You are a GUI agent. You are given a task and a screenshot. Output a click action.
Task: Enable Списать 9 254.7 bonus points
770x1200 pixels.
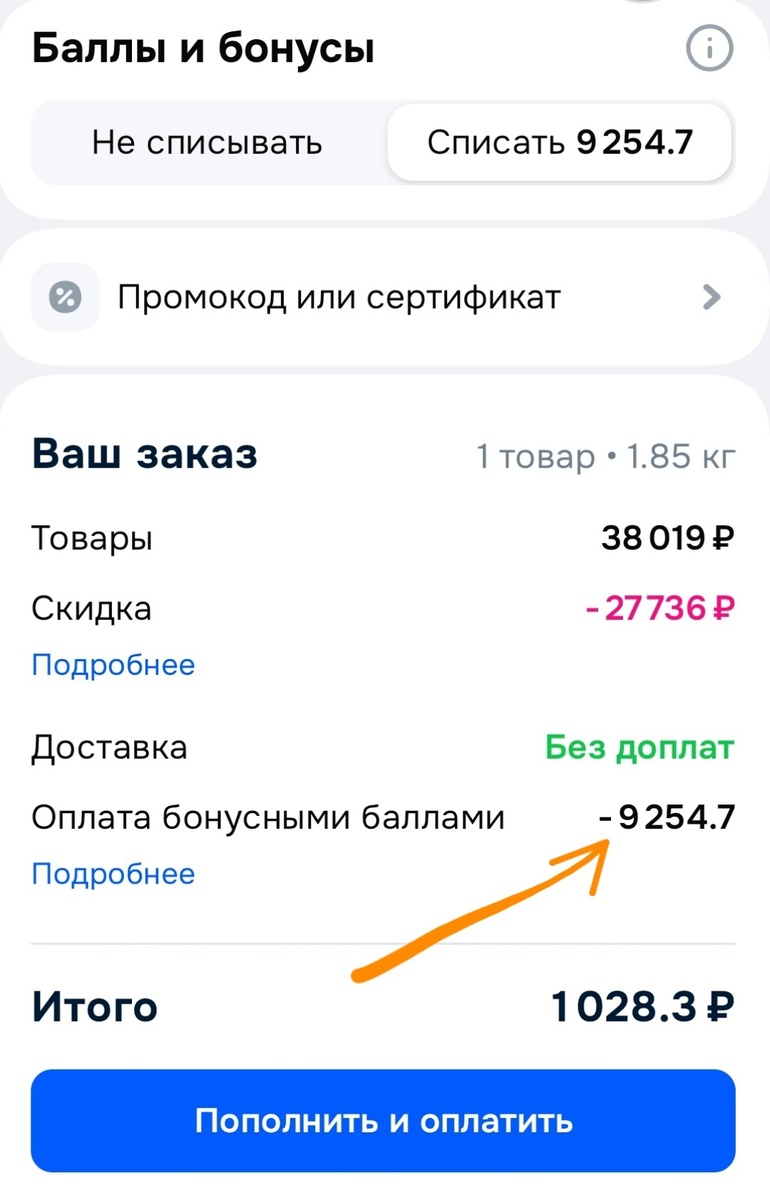[x=558, y=142]
